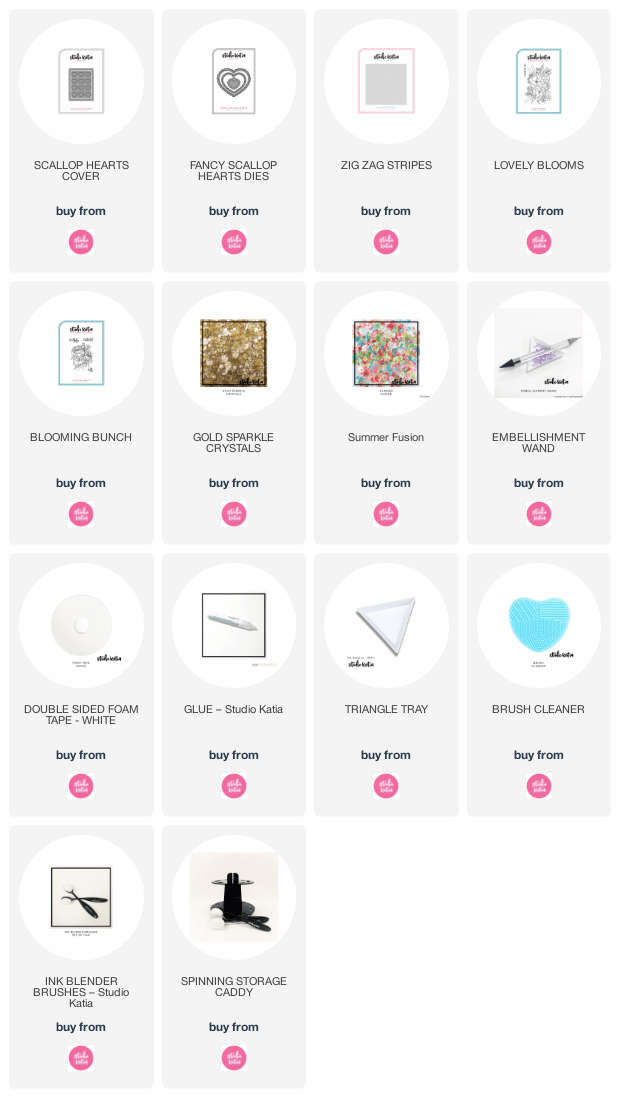Open the Gold Sparkle Crystals item
The image size is (620, 1109).
(233, 353)
